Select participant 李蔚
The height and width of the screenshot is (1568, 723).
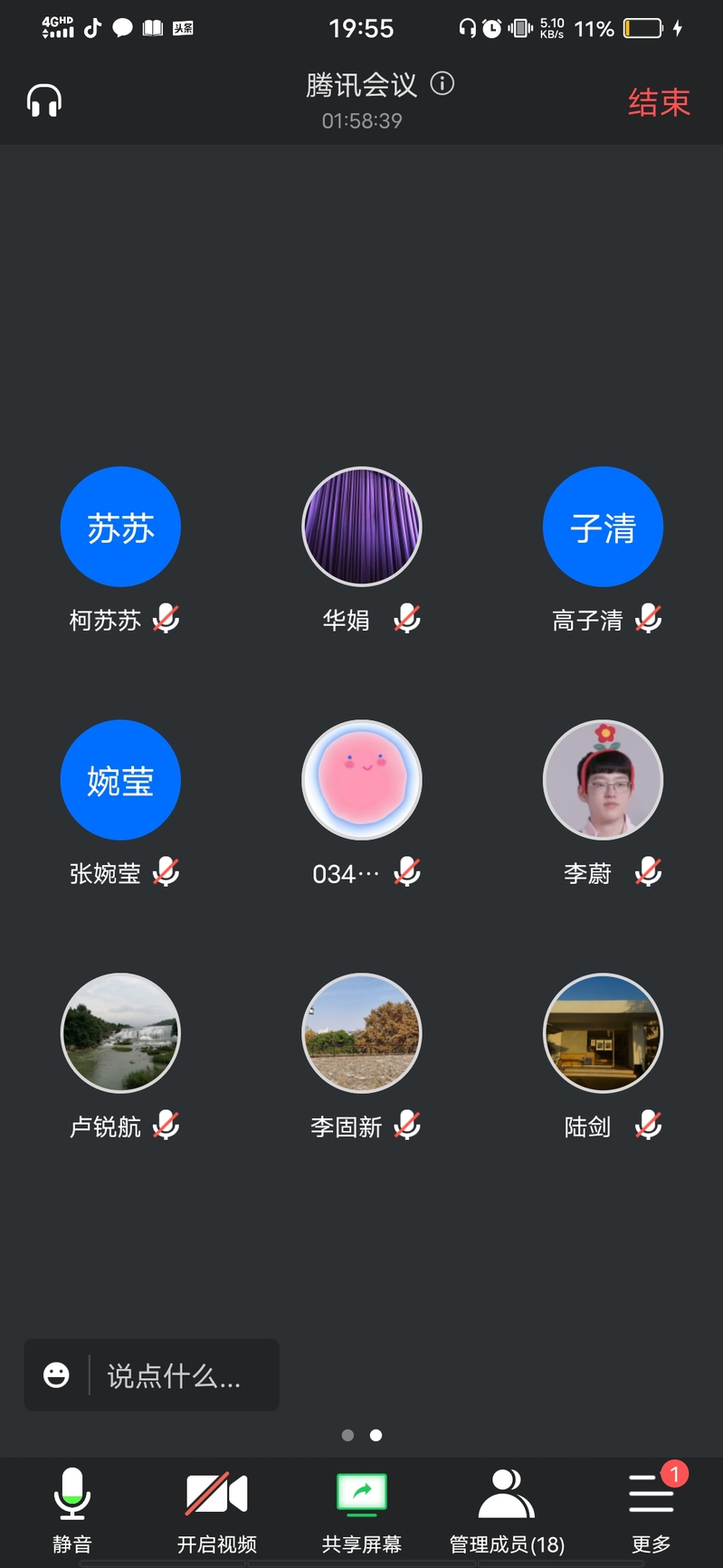point(603,781)
